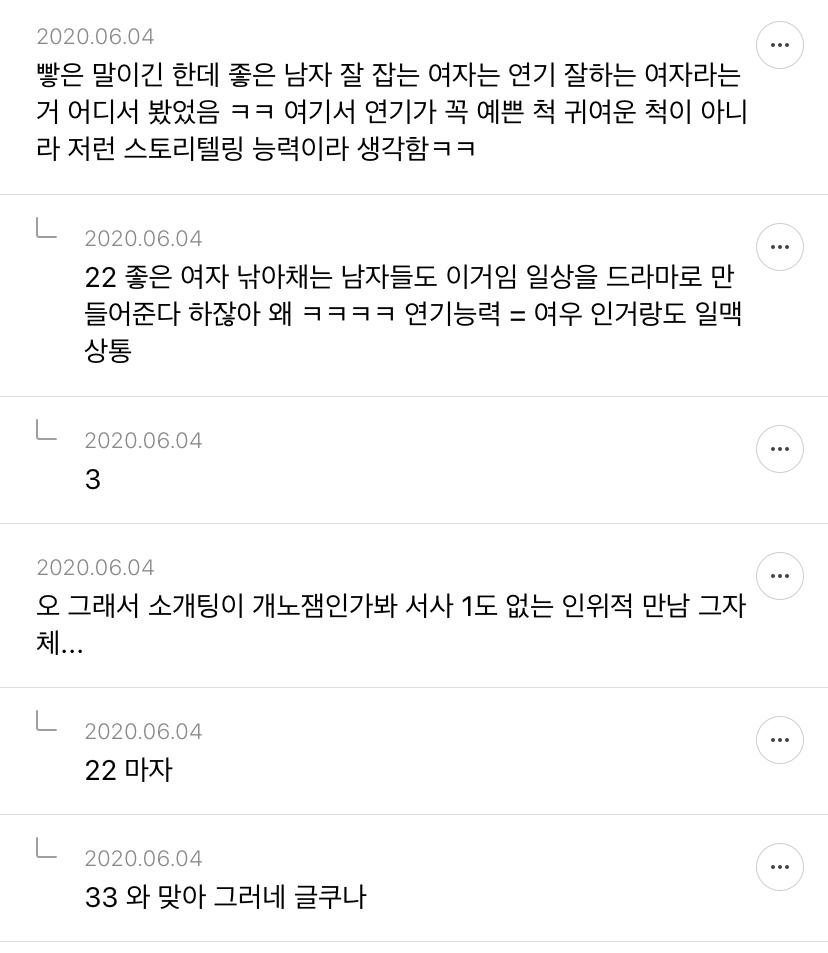Select the single-character comment '3'

coord(92,480)
